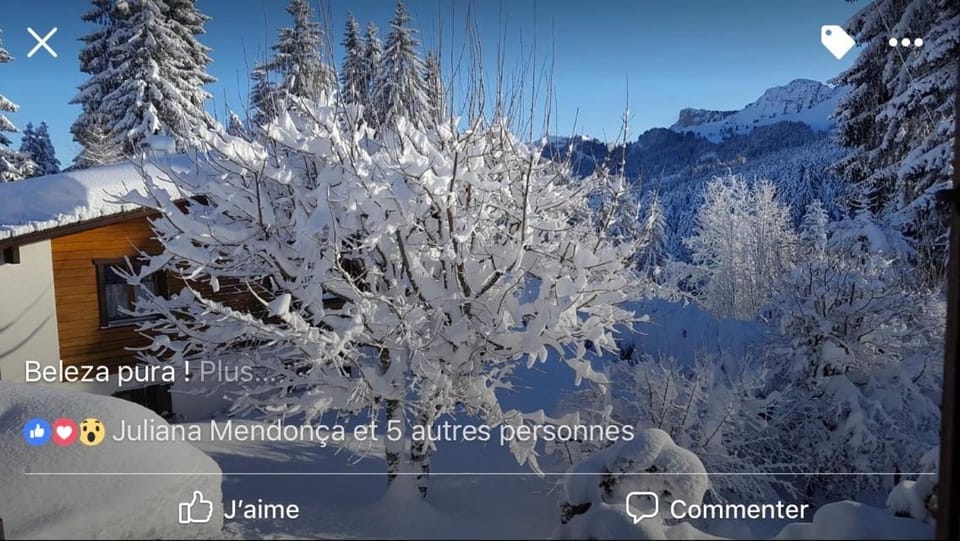
Task: Tap Commenter to write a comment
Action: 717,508
